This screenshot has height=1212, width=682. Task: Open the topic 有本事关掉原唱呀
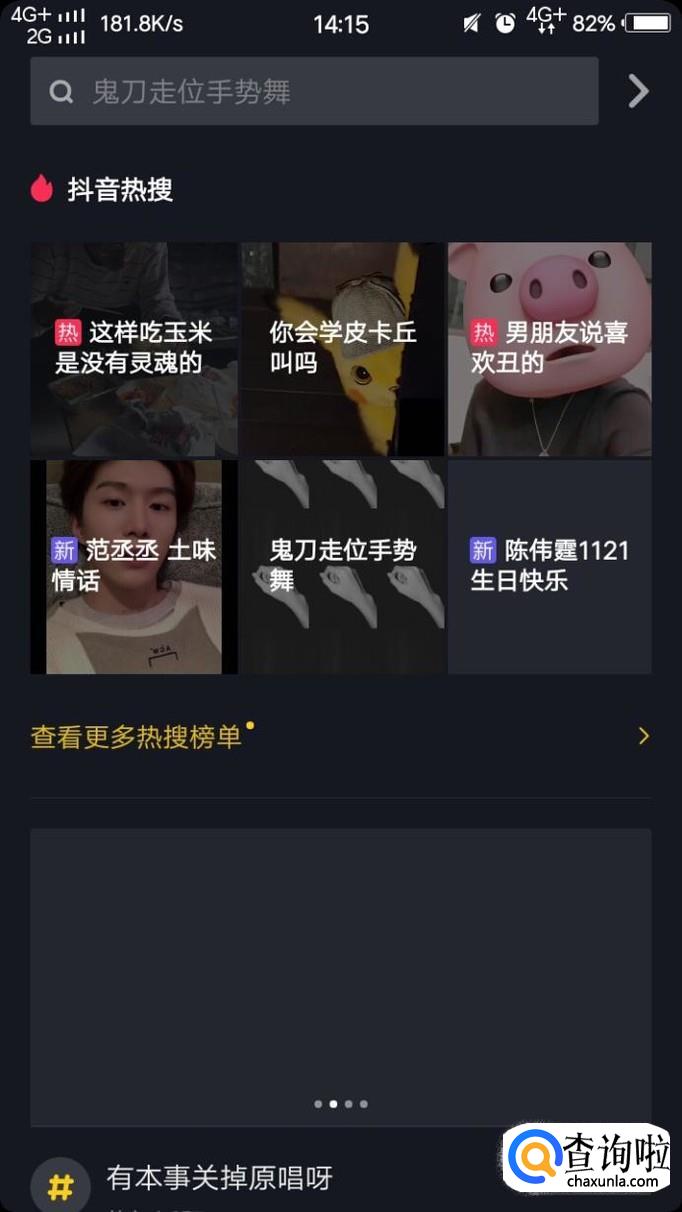(x=220, y=1178)
